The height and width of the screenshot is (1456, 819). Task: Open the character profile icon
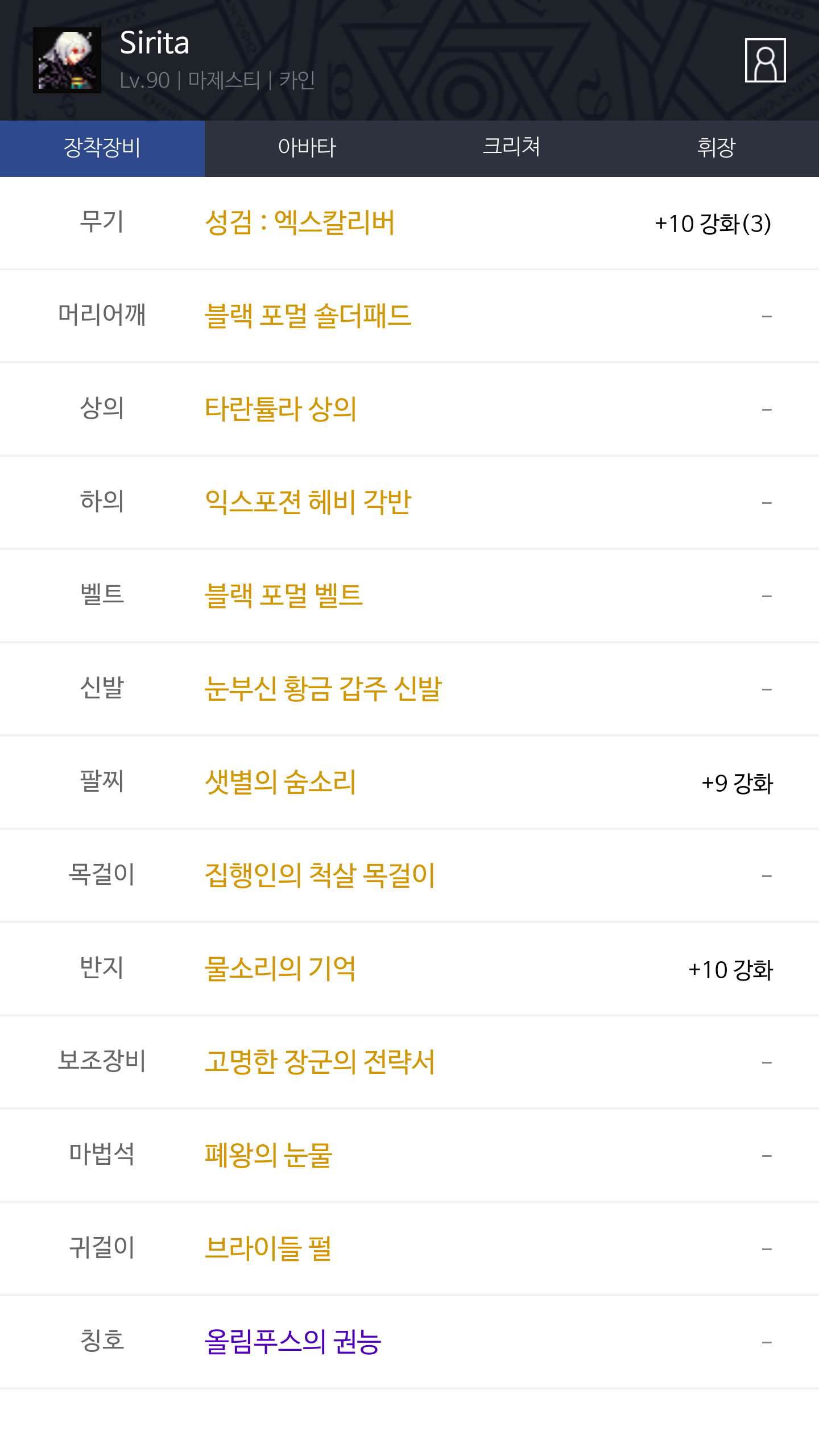point(765,60)
